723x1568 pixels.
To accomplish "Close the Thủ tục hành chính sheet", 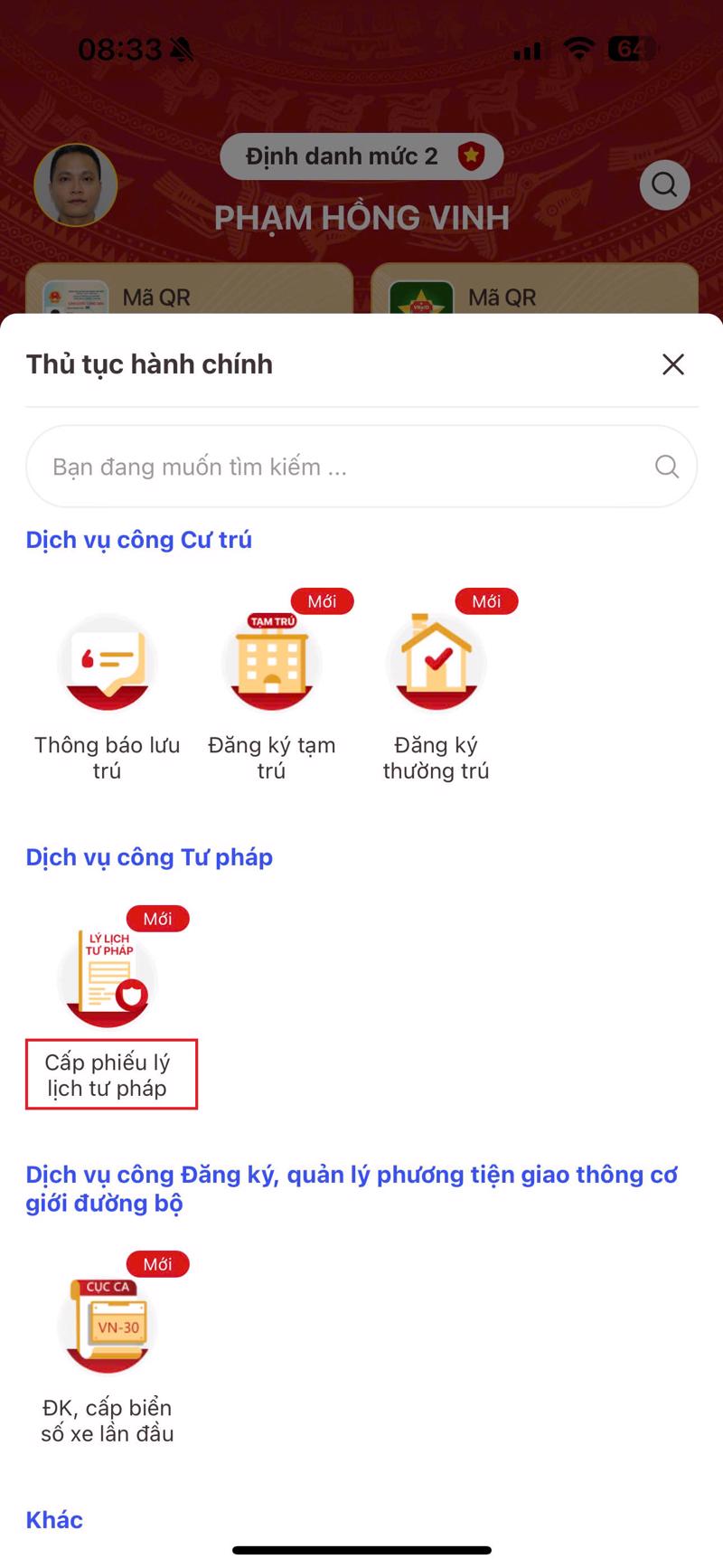I will pyautogui.click(x=672, y=364).
